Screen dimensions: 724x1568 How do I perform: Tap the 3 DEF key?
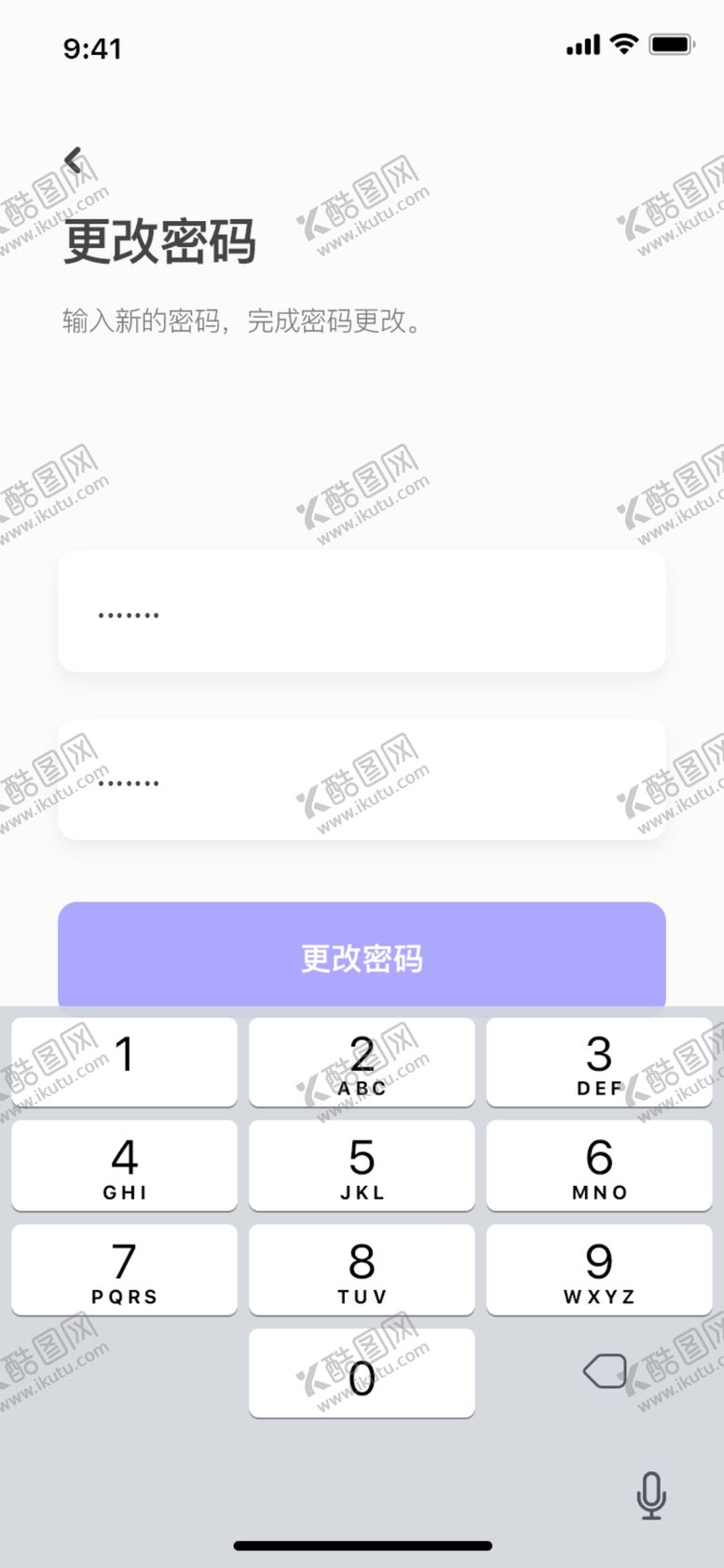coord(599,1062)
